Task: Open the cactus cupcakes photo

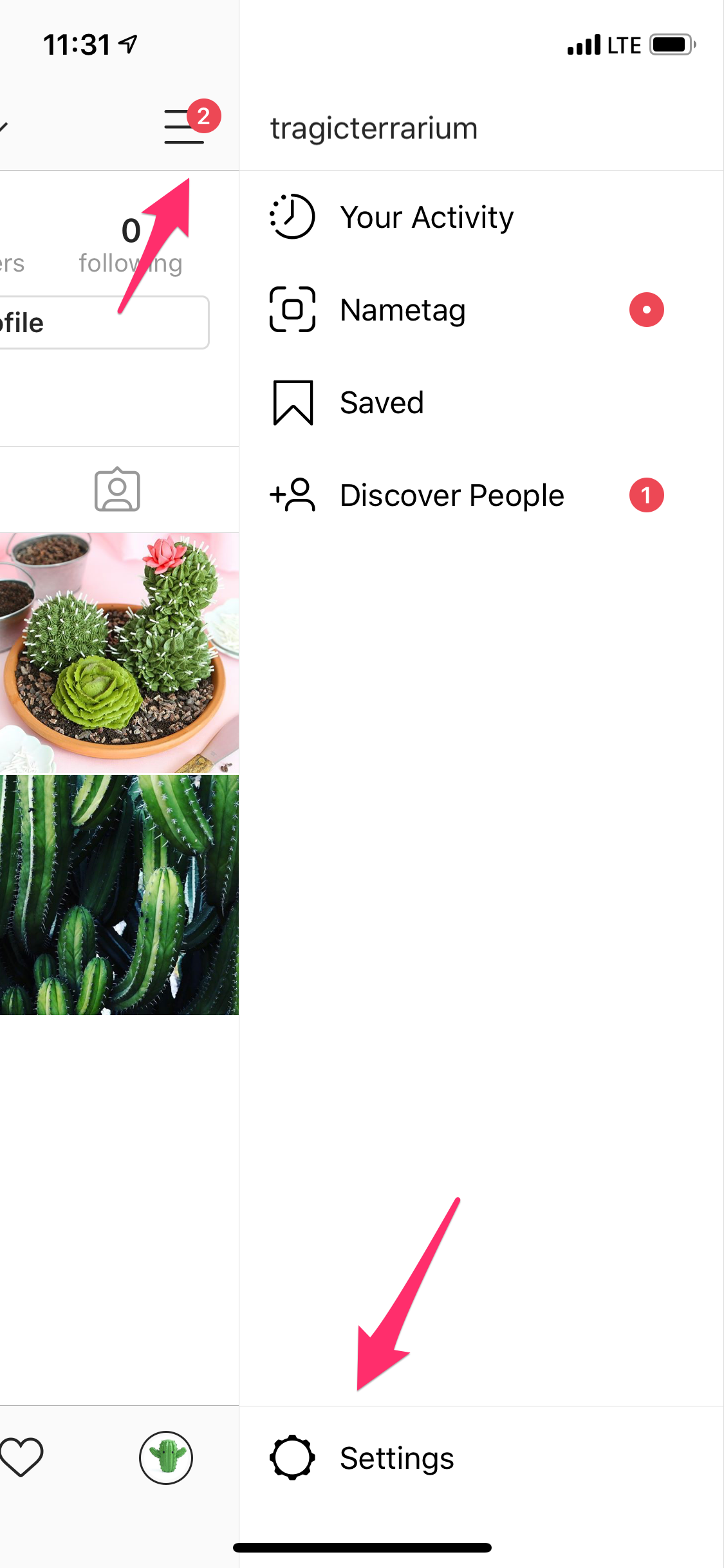Action: 119,653
